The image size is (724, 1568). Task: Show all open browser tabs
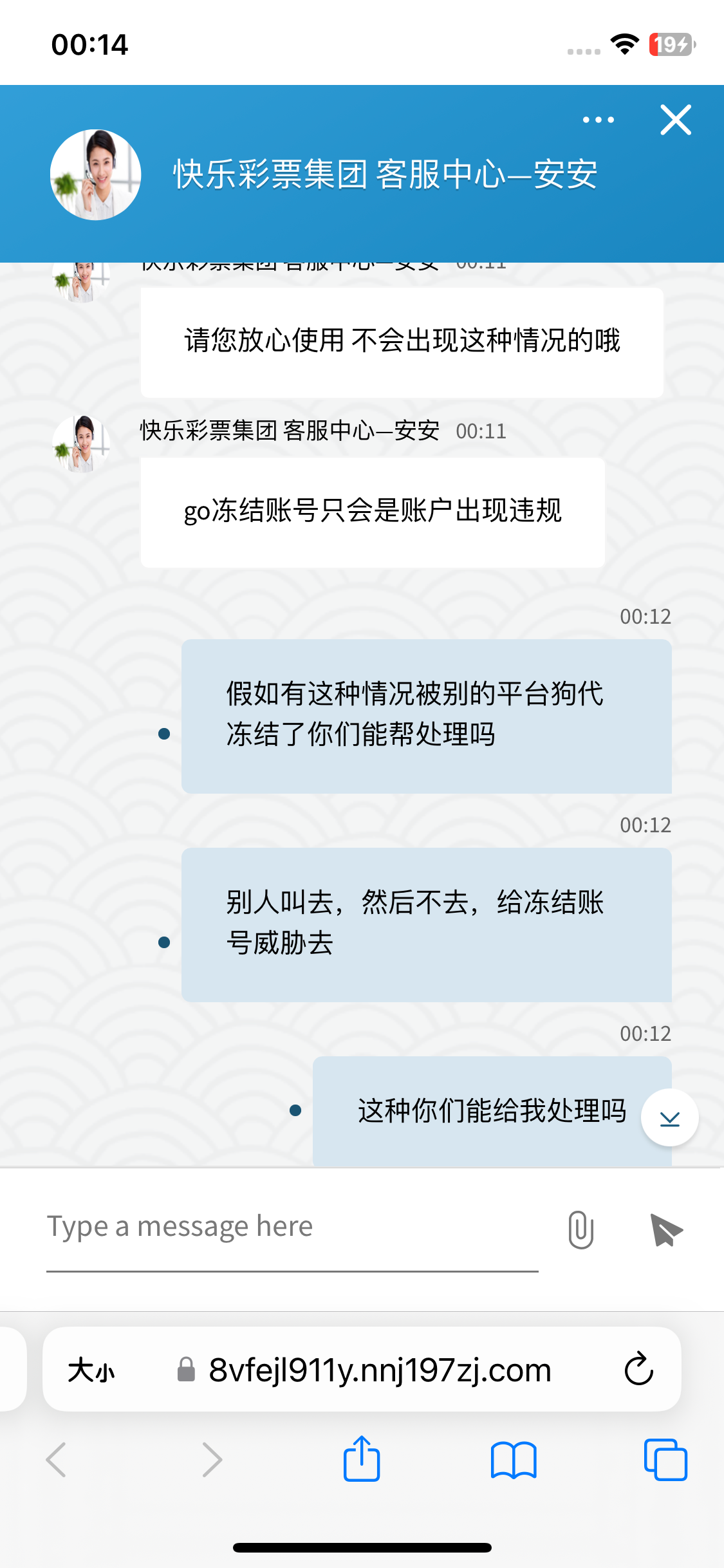click(665, 1460)
